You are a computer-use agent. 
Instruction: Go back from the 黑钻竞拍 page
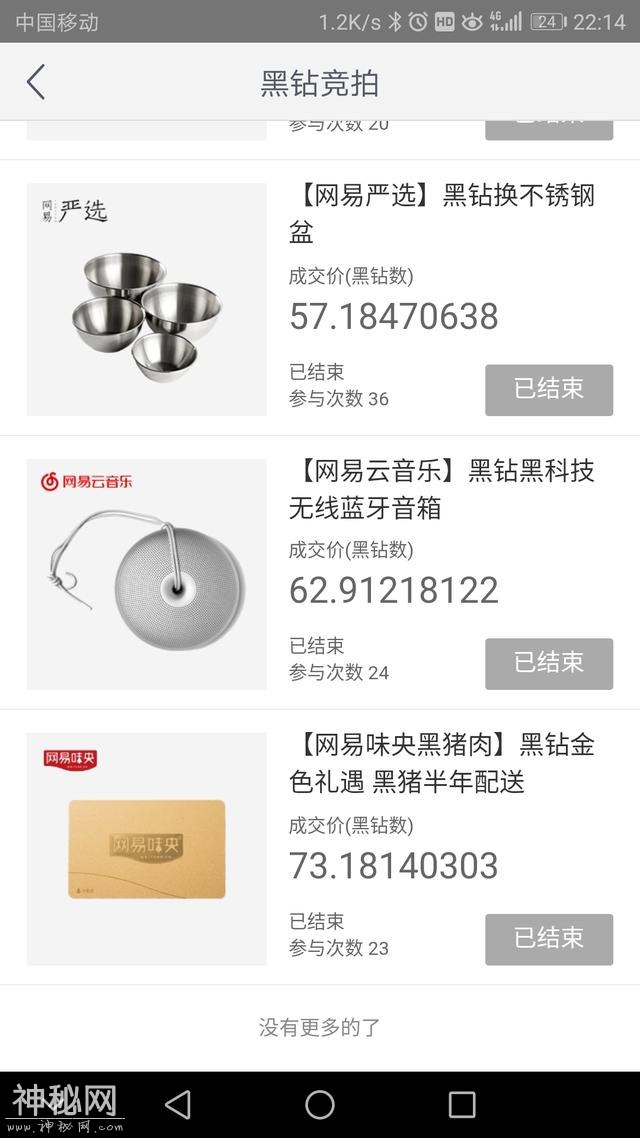36,82
